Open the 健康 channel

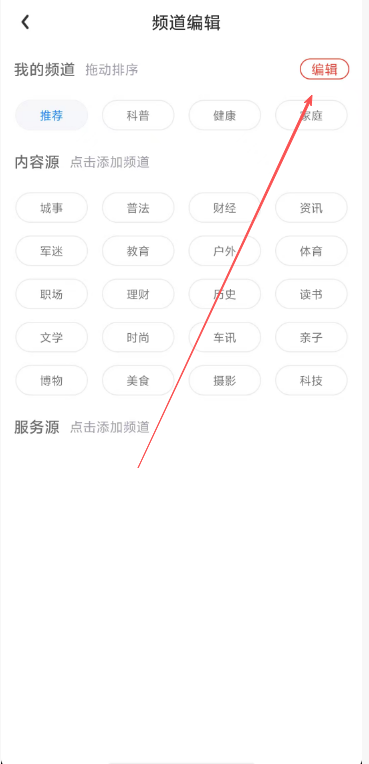[225, 115]
